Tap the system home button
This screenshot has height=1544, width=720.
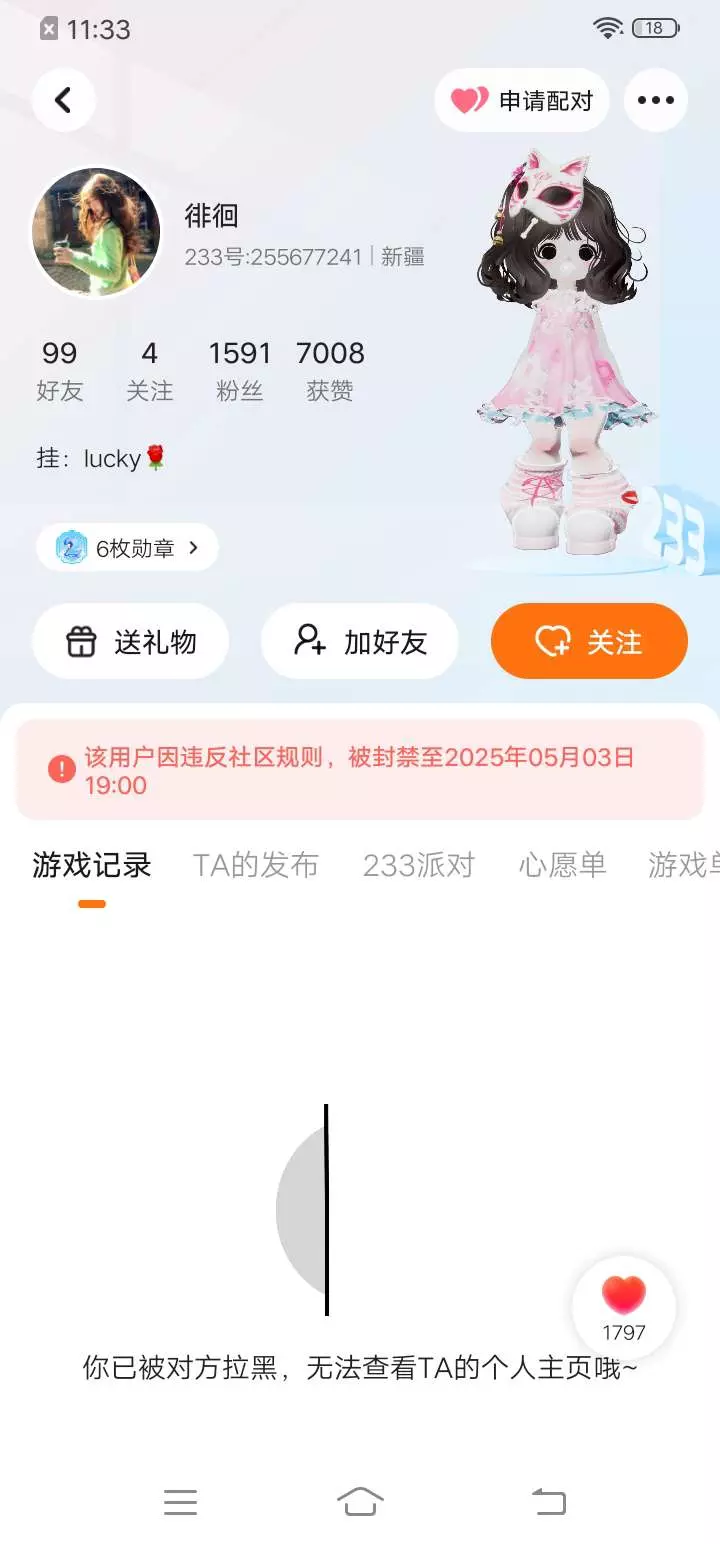click(360, 1501)
